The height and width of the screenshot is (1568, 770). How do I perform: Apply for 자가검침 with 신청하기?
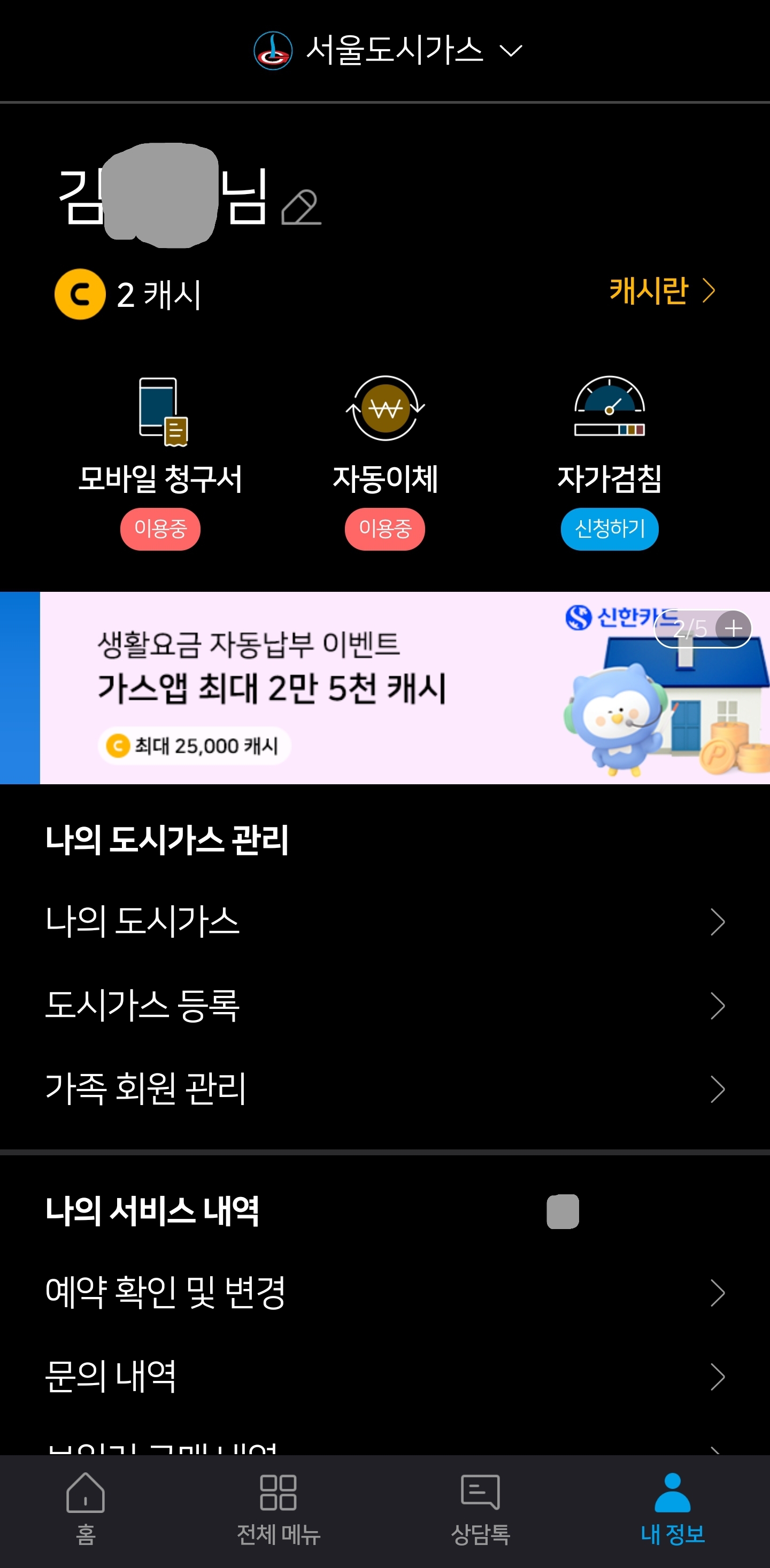609,528
